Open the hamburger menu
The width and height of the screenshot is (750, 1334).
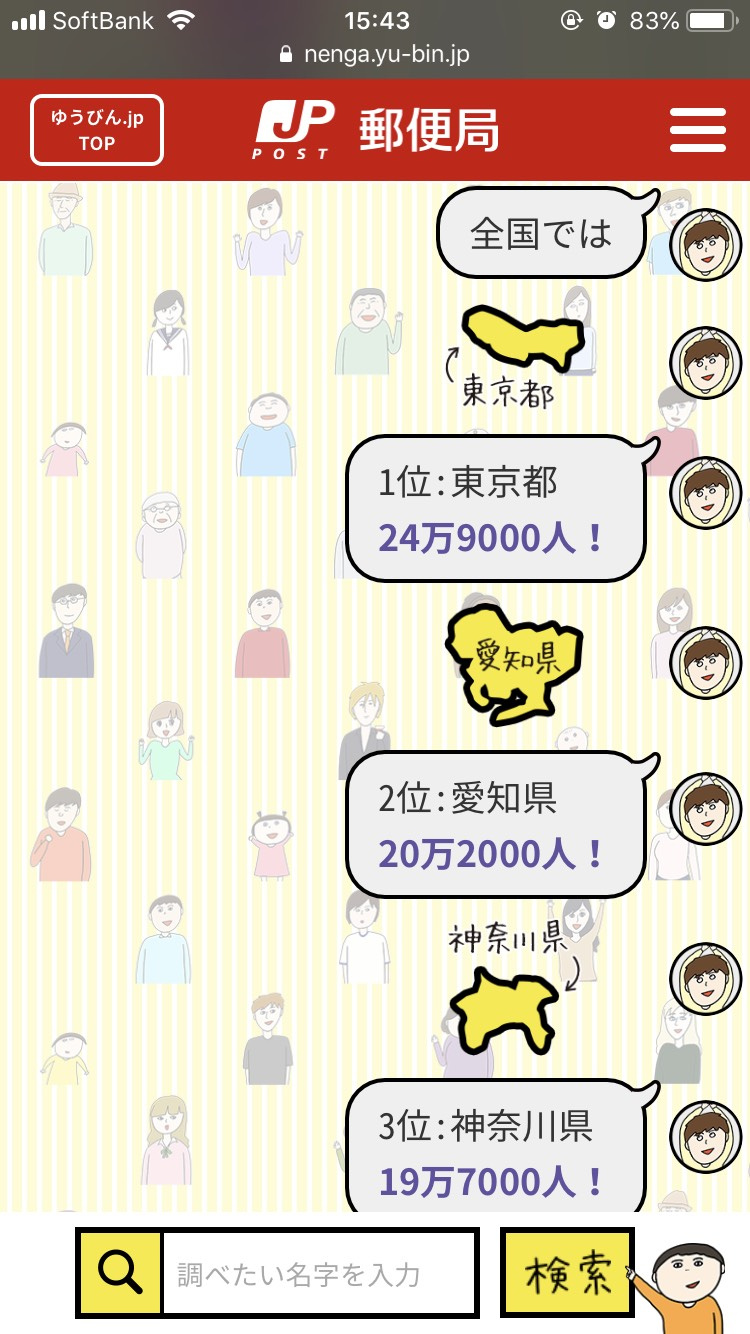click(x=697, y=130)
